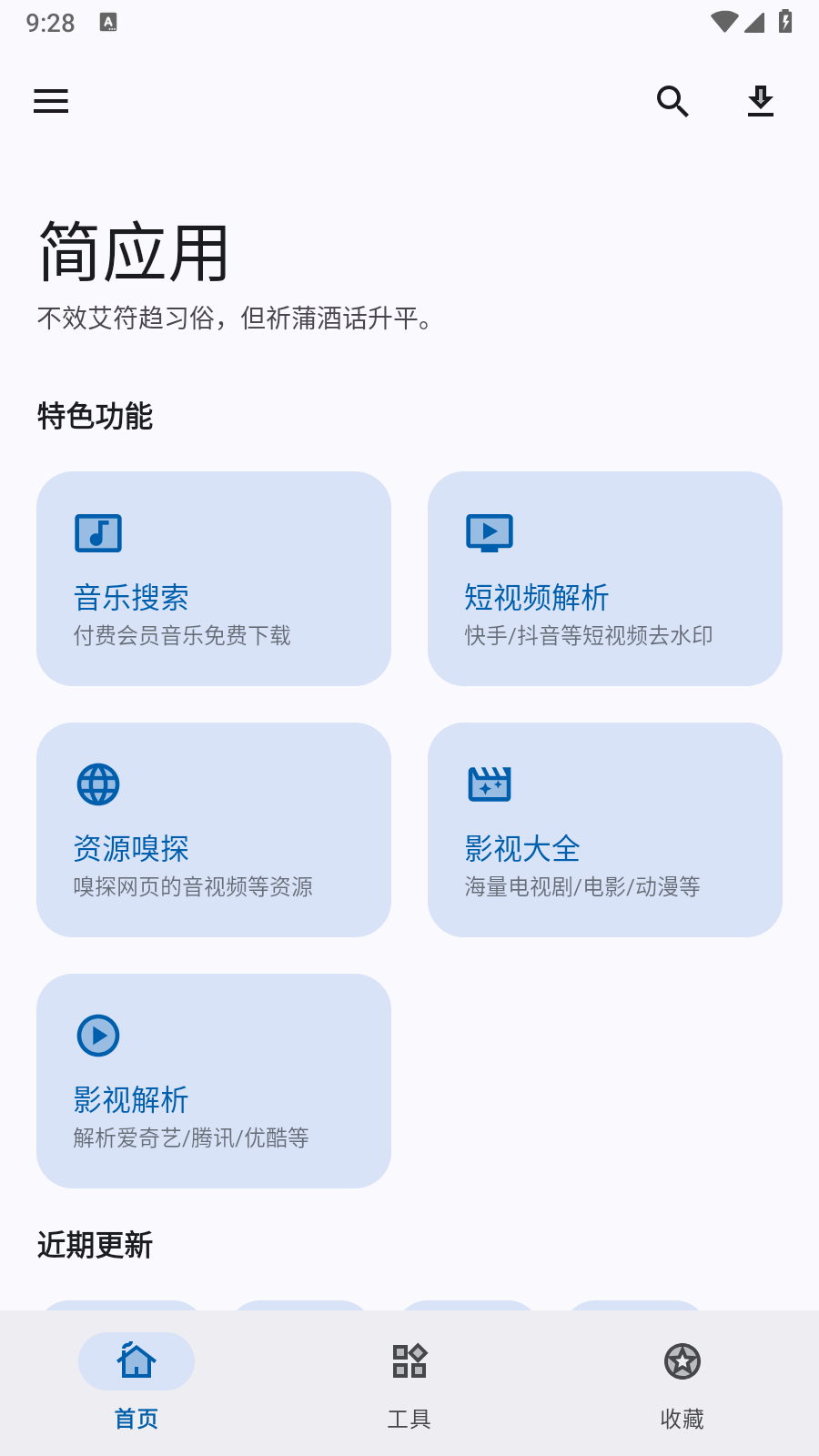Image resolution: width=819 pixels, height=1456 pixels.
Task: Select the 资源嗅探 feature card
Action: point(214,830)
